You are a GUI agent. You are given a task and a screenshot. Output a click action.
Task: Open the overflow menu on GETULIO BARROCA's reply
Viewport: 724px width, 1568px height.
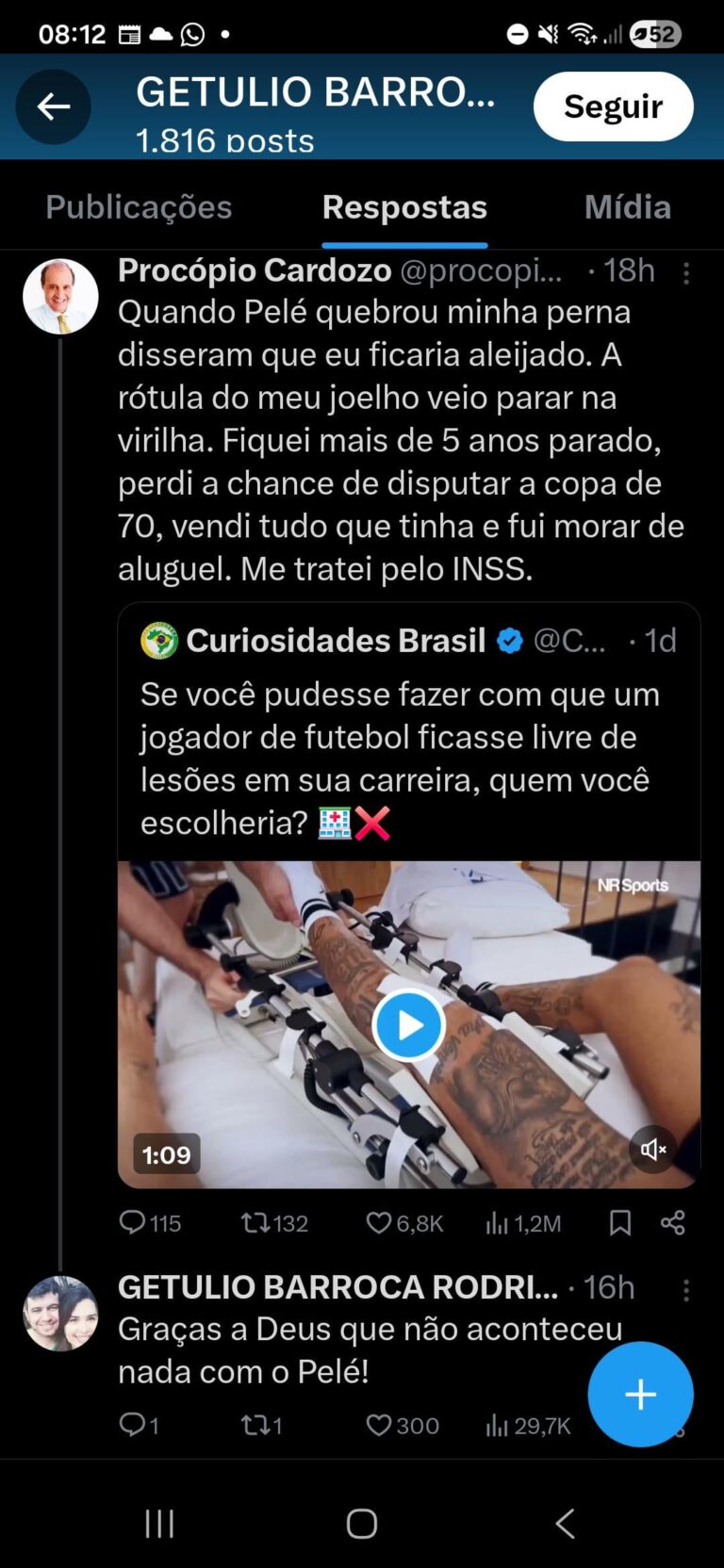coord(686,1291)
